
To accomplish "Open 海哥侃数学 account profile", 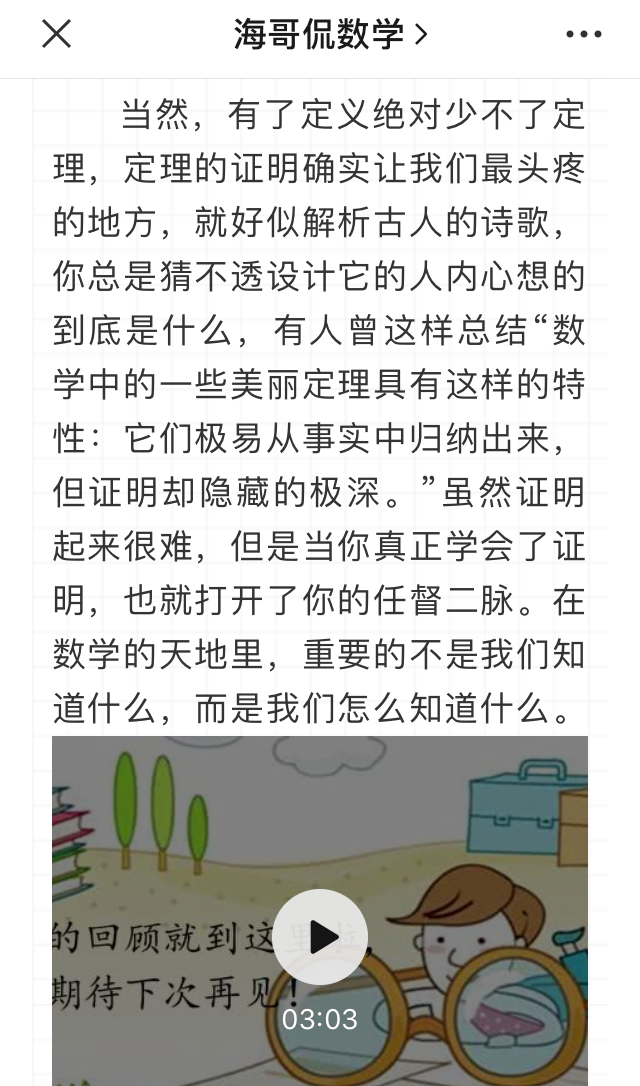I will 330,34.
